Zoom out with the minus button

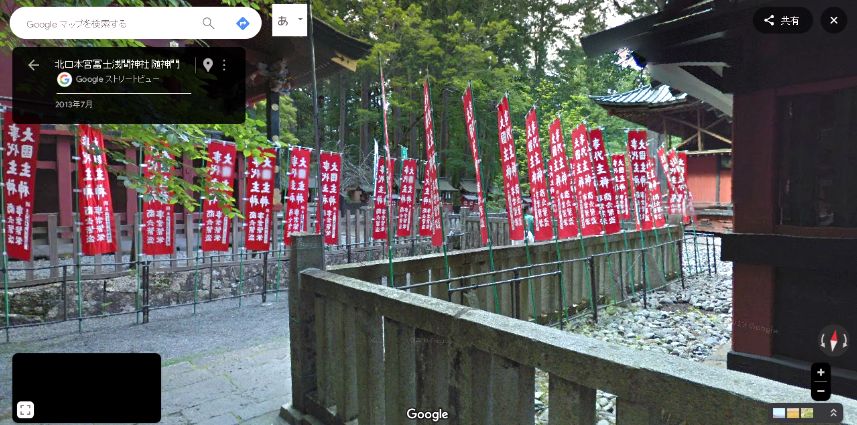click(x=821, y=391)
